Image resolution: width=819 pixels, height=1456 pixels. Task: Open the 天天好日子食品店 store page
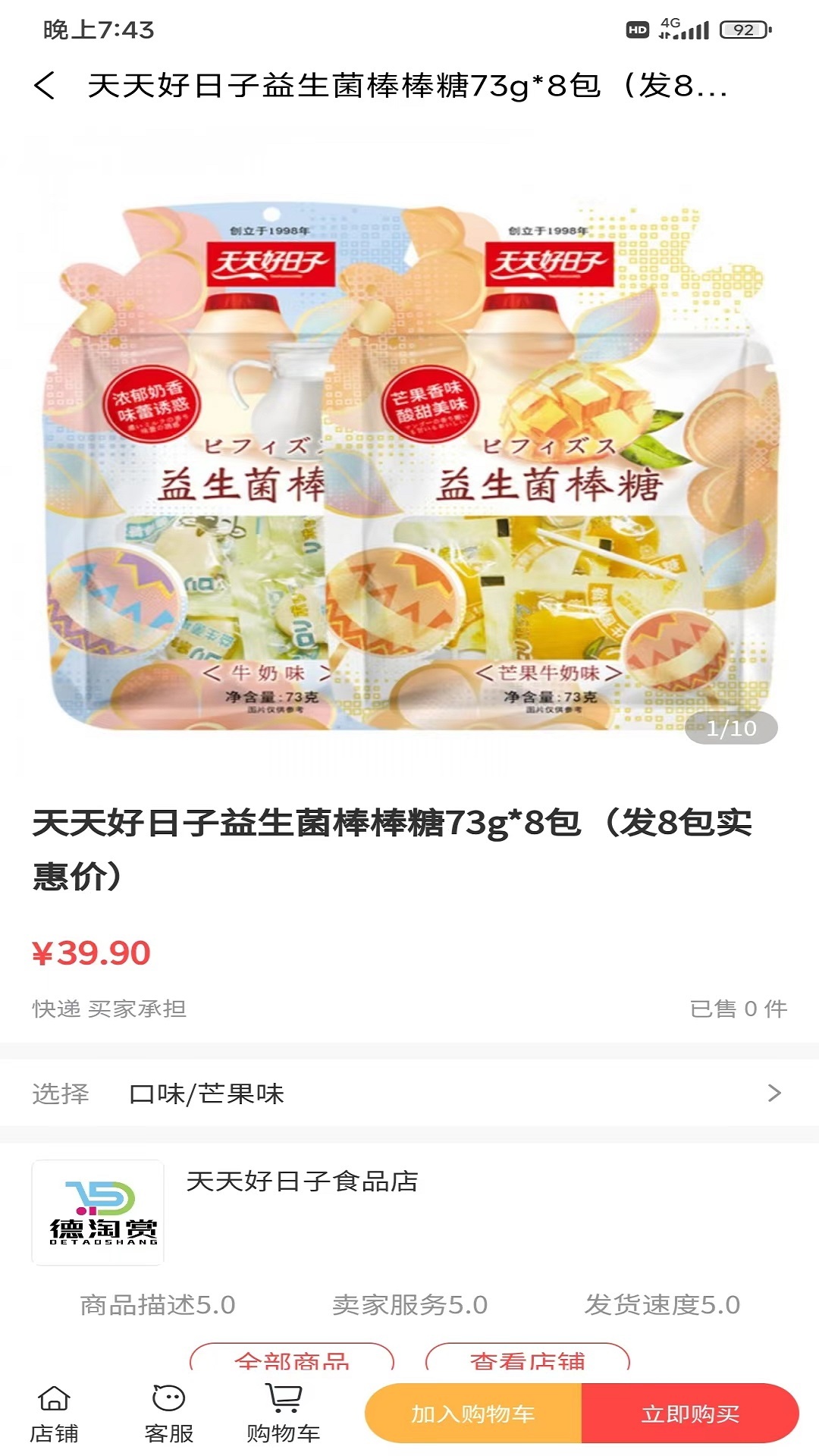(x=300, y=1180)
